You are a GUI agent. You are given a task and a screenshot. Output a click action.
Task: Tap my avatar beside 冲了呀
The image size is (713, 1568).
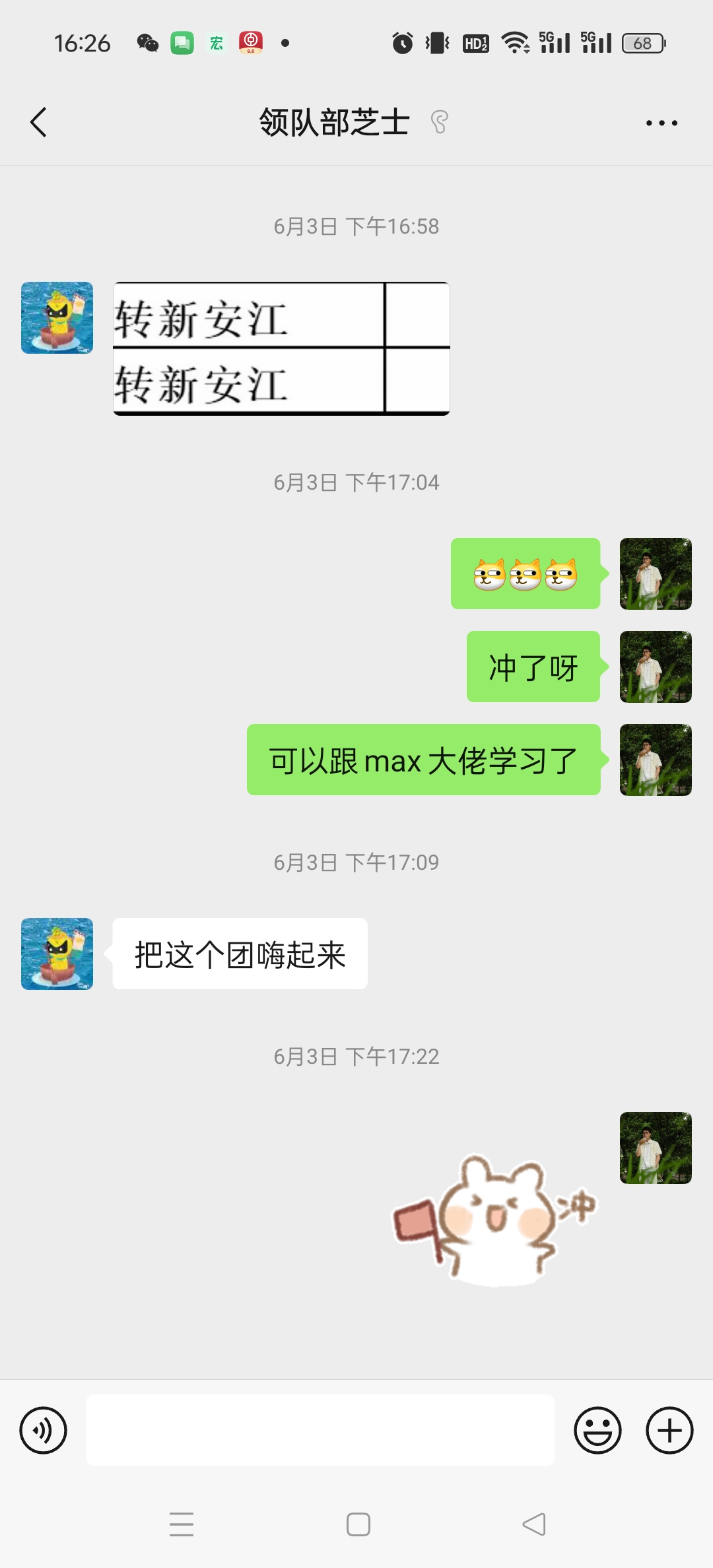(x=655, y=667)
